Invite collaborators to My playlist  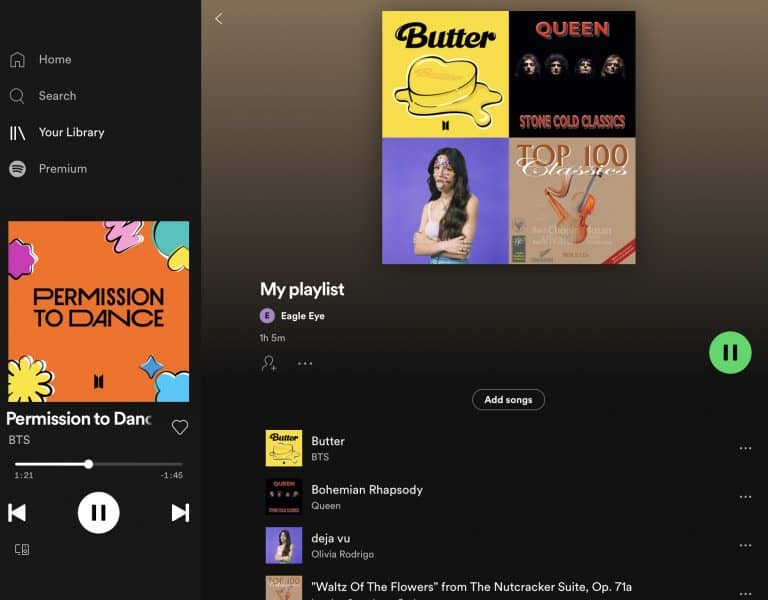(269, 363)
